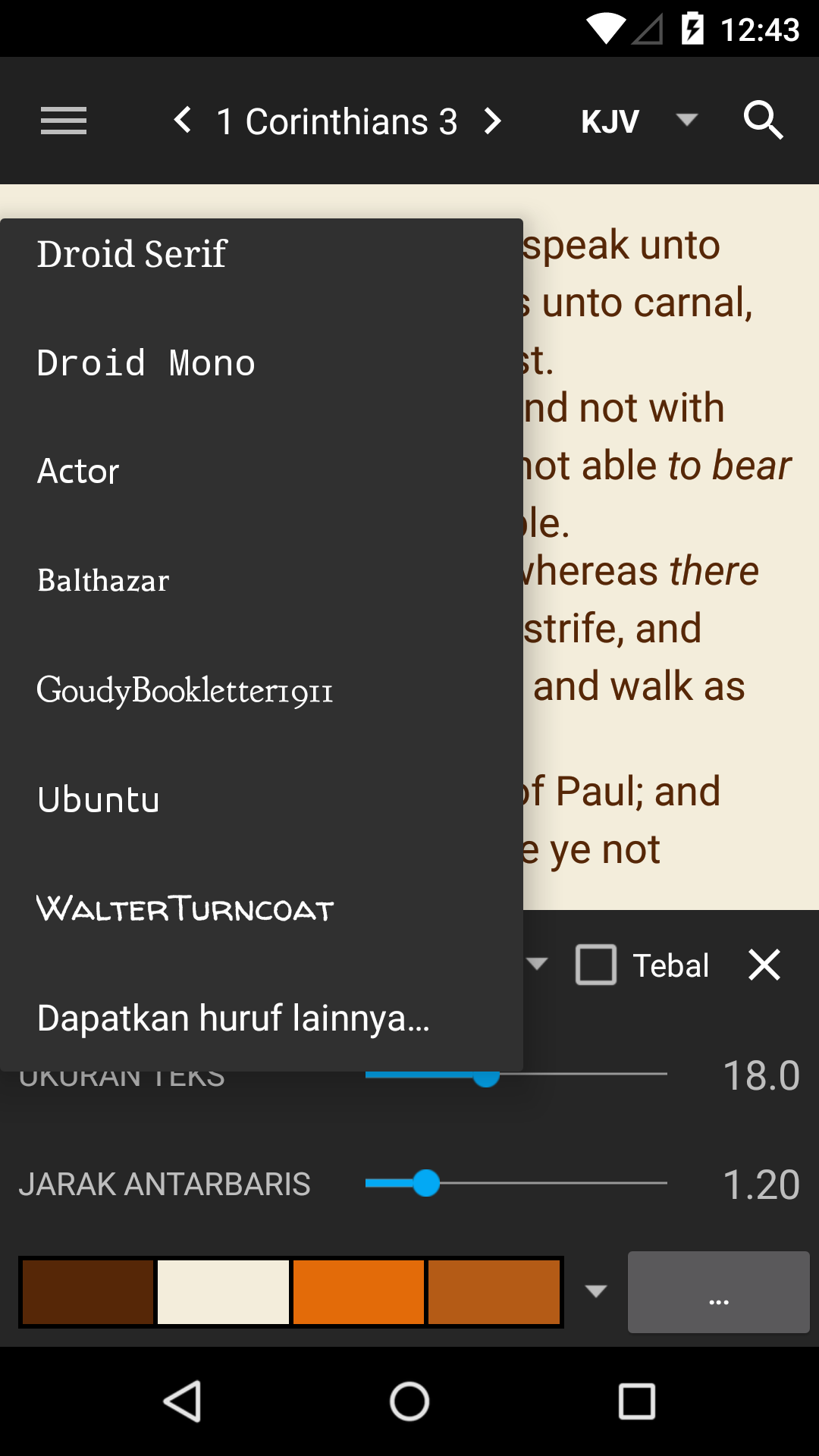Open the three-dot more colors button
The image size is (819, 1456).
(x=719, y=1292)
